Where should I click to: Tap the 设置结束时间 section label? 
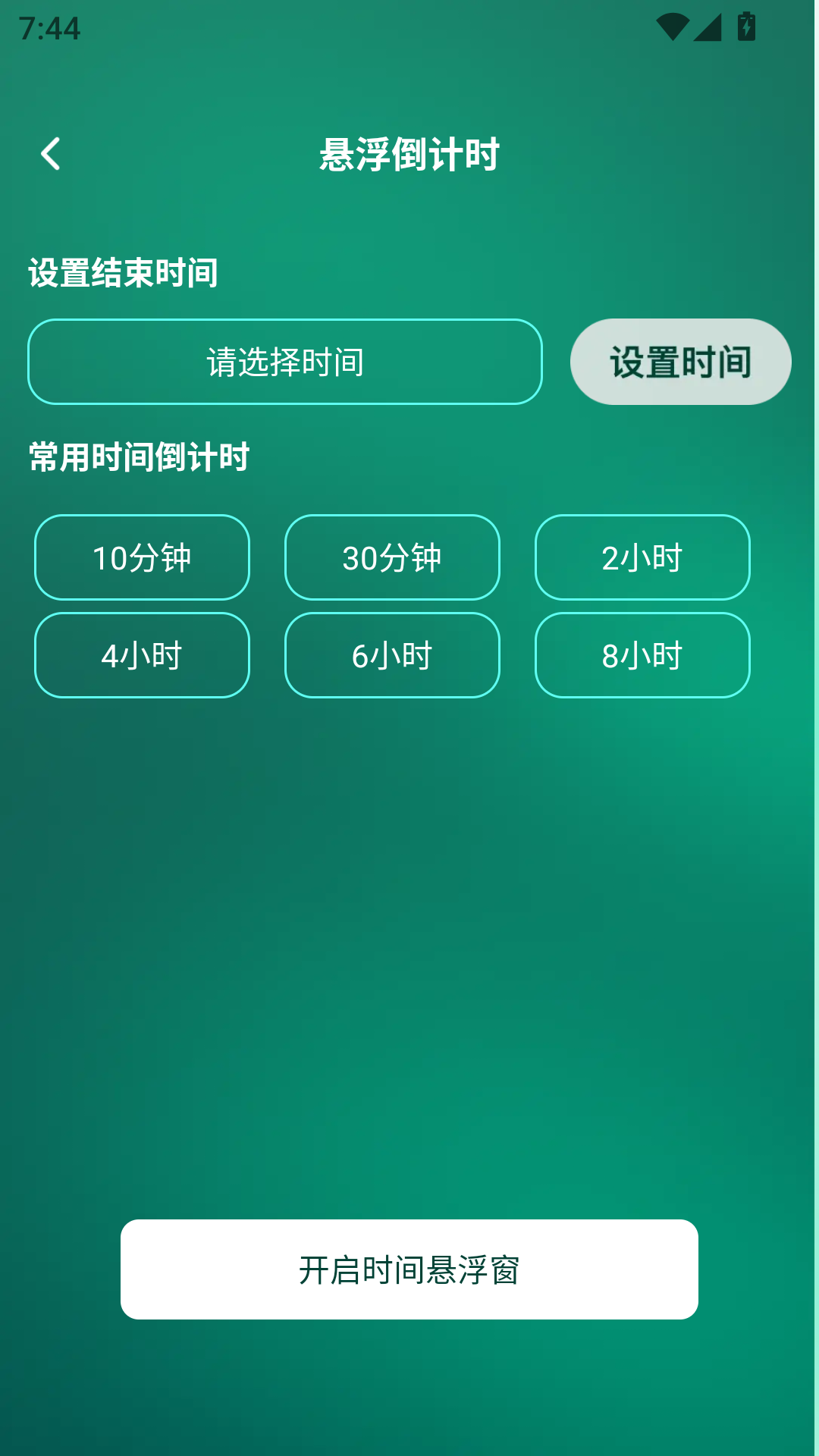(121, 274)
